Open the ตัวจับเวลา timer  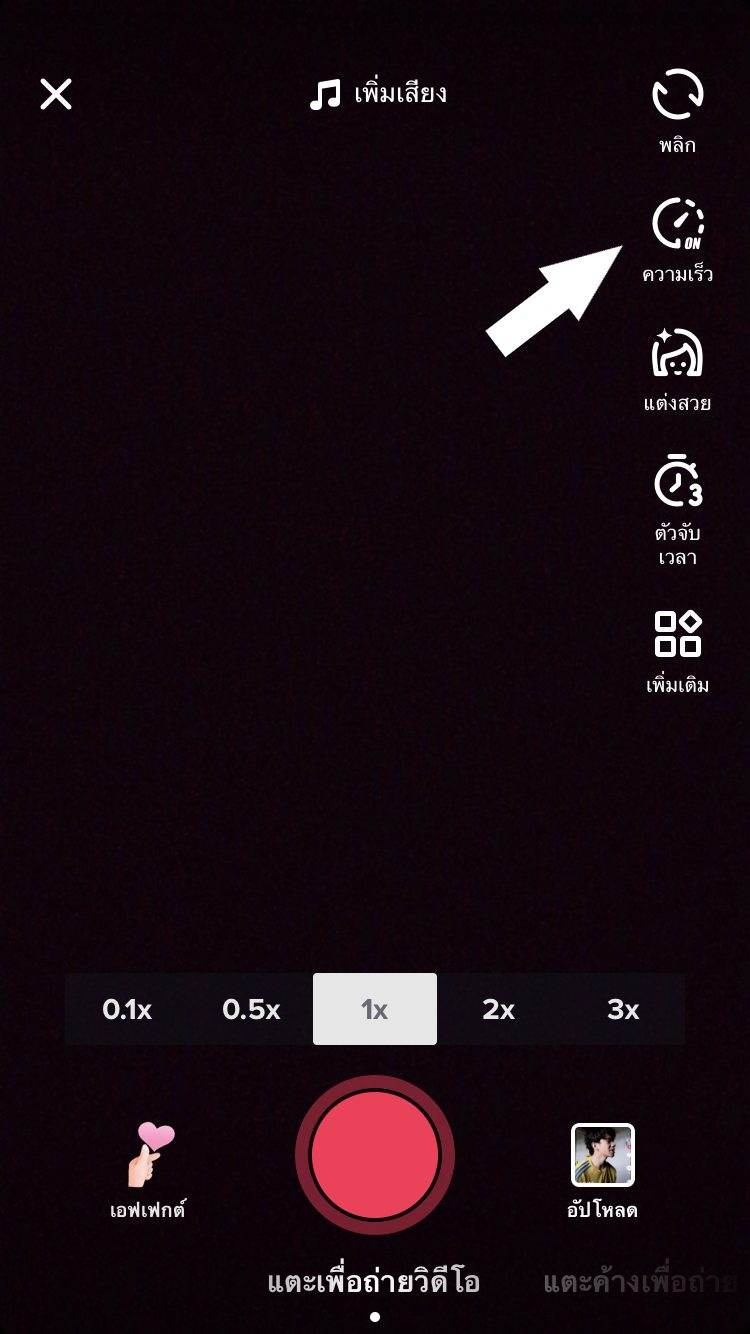677,510
